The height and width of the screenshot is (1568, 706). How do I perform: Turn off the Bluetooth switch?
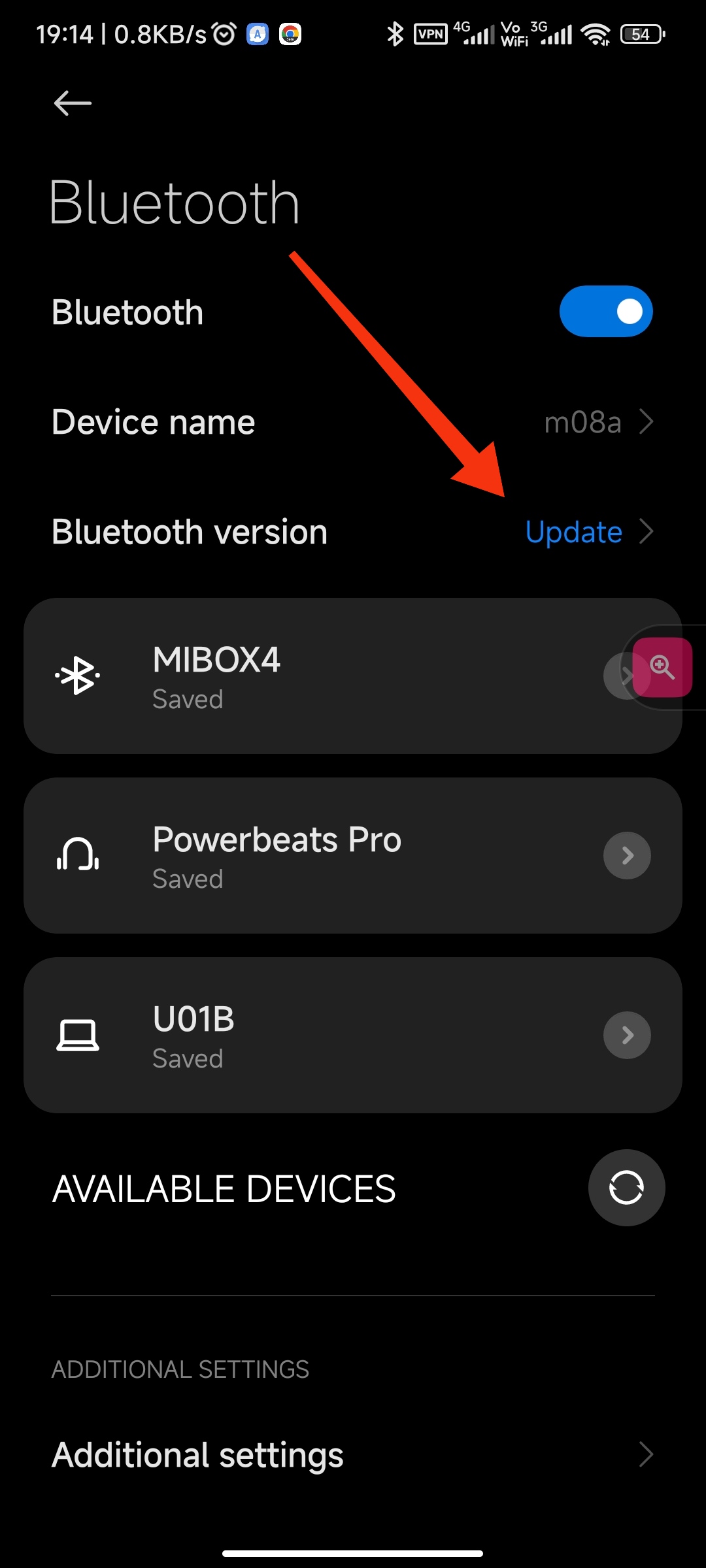606,312
